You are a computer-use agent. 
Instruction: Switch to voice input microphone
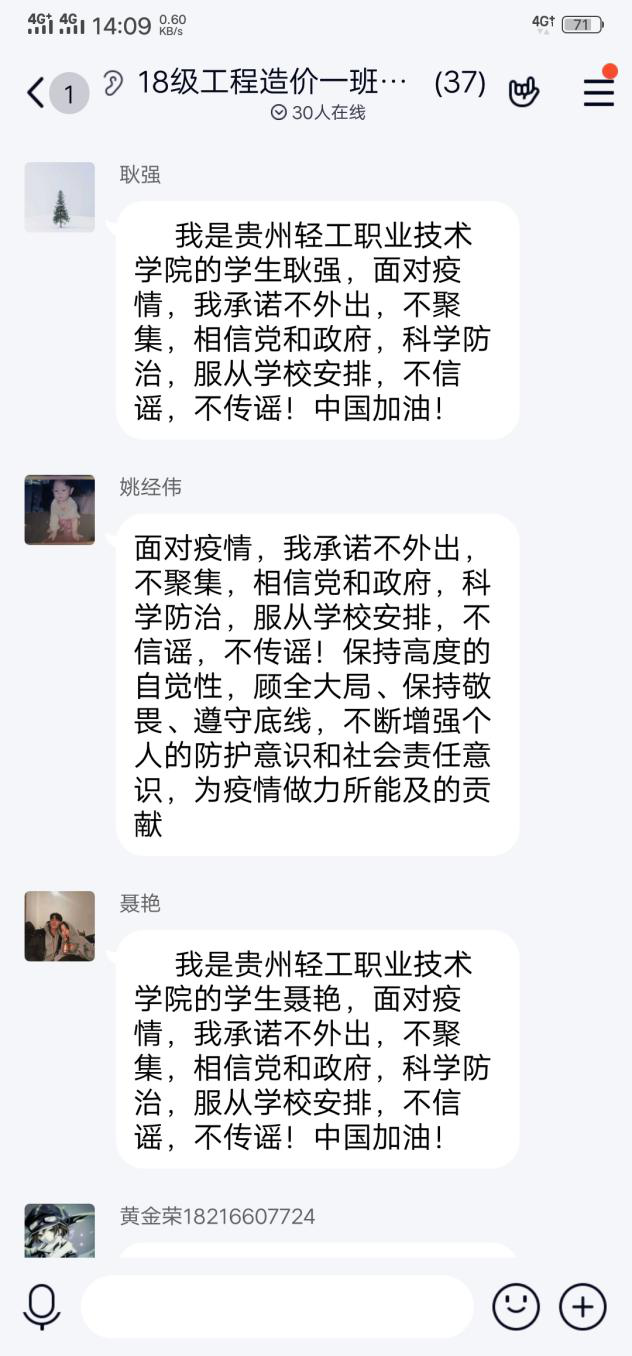click(42, 1306)
